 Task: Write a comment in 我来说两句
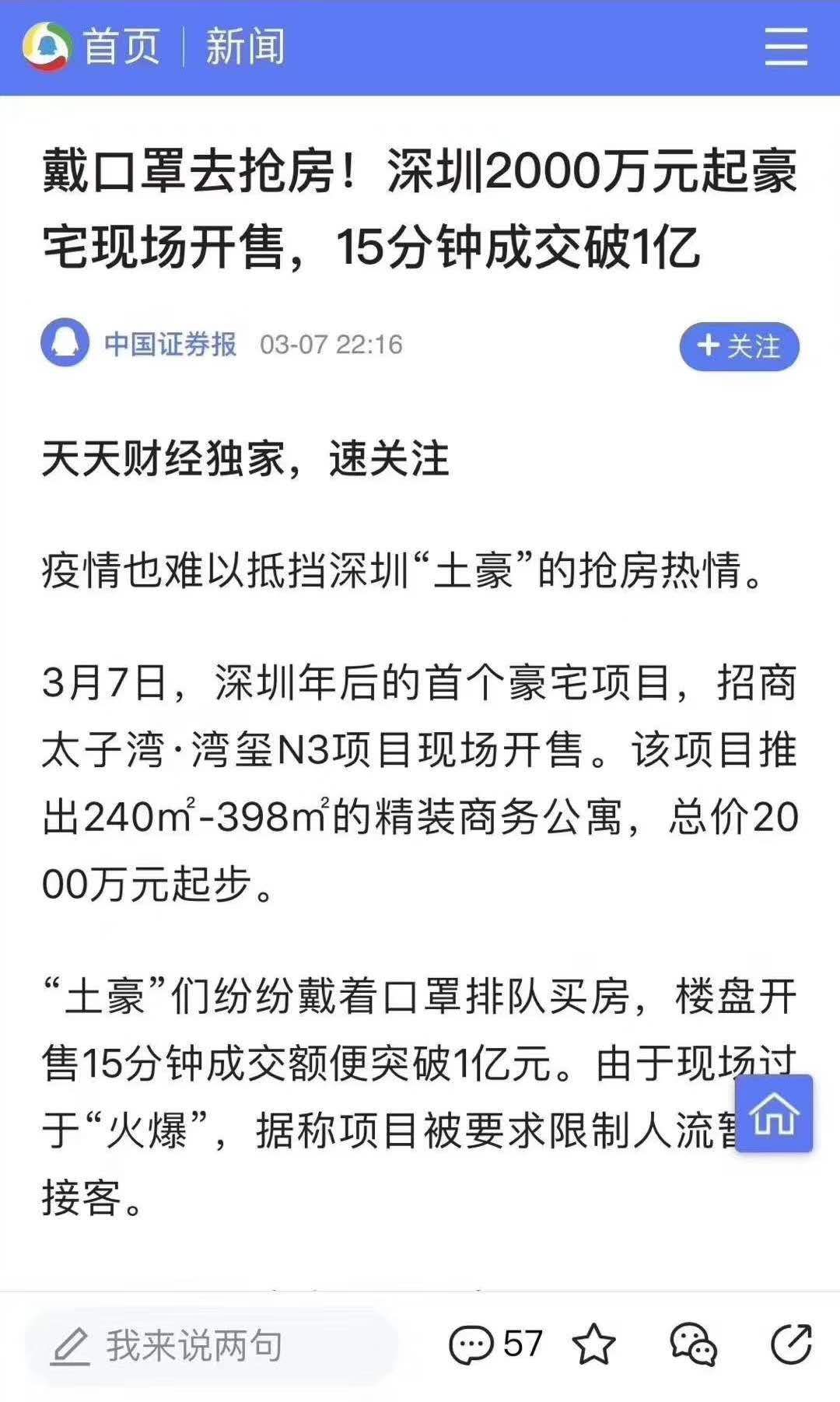210,1346
